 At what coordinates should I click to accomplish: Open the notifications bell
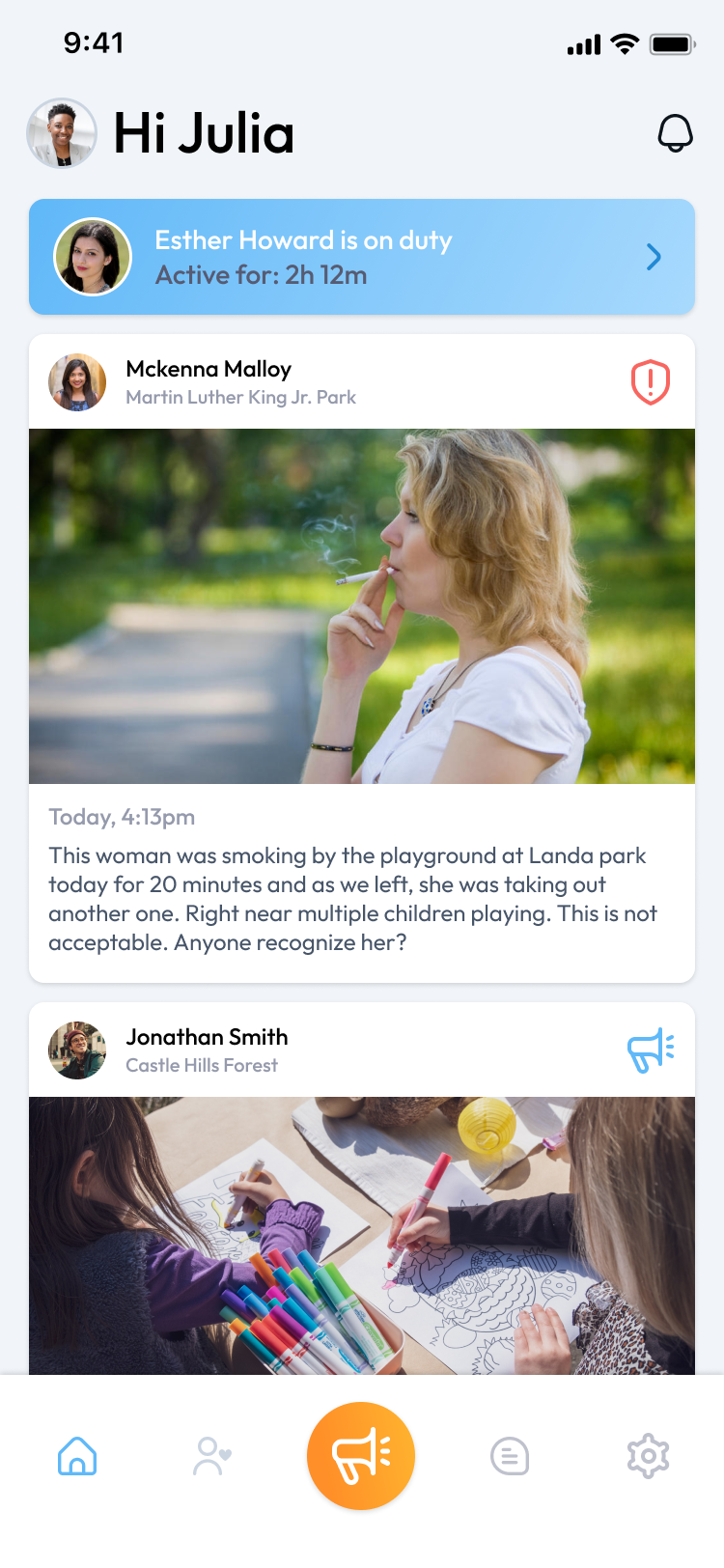pos(675,133)
